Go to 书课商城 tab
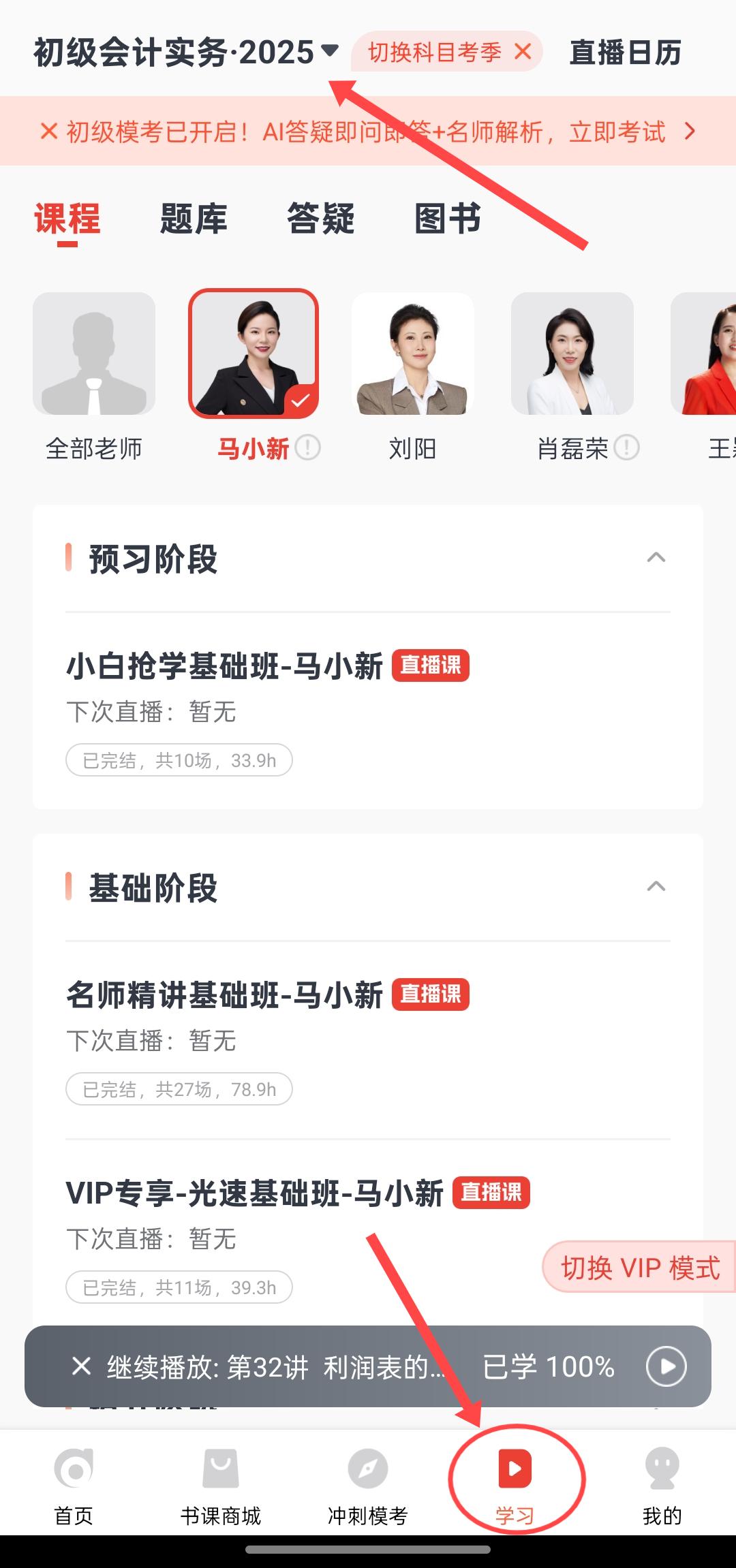Image resolution: width=736 pixels, height=1568 pixels. tap(221, 1486)
